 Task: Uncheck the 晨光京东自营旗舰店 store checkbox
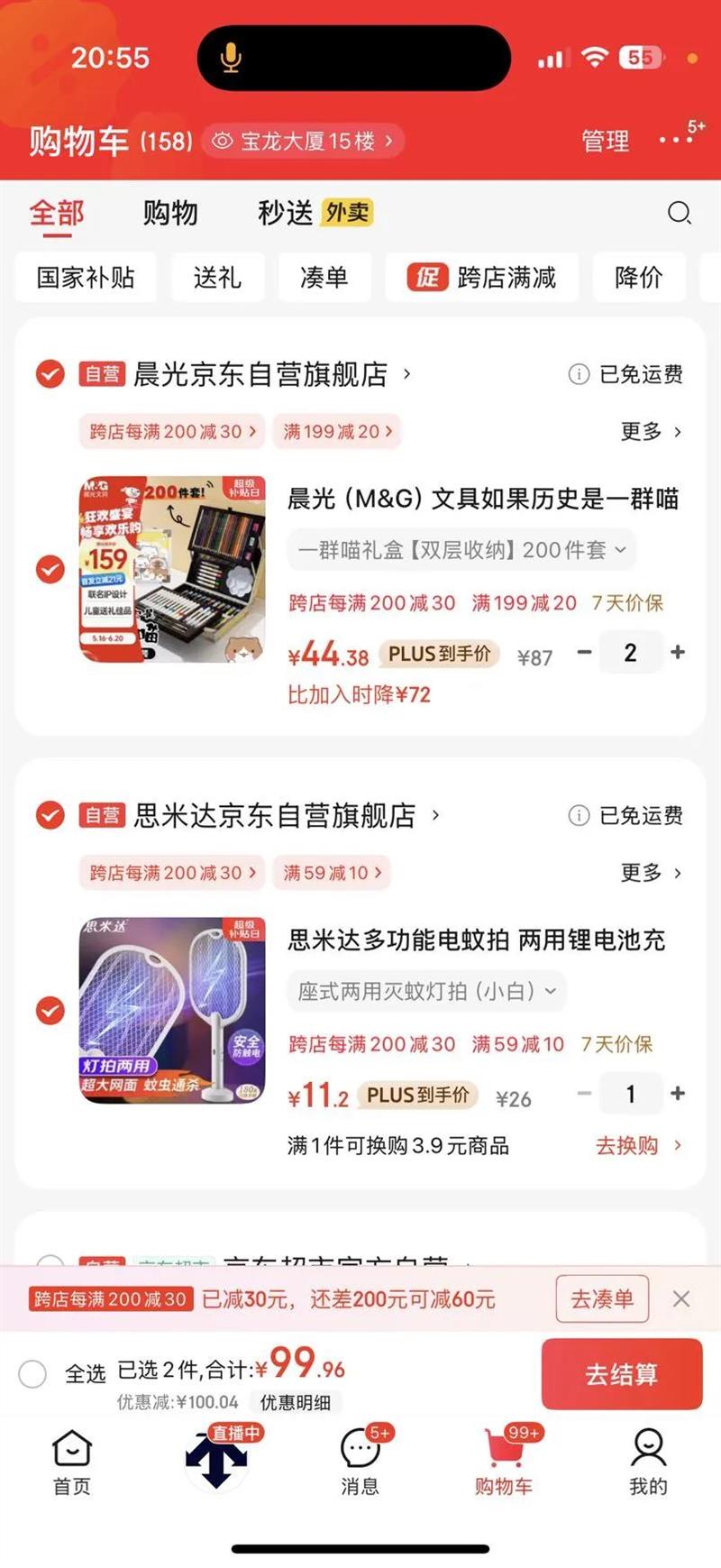coord(50,373)
